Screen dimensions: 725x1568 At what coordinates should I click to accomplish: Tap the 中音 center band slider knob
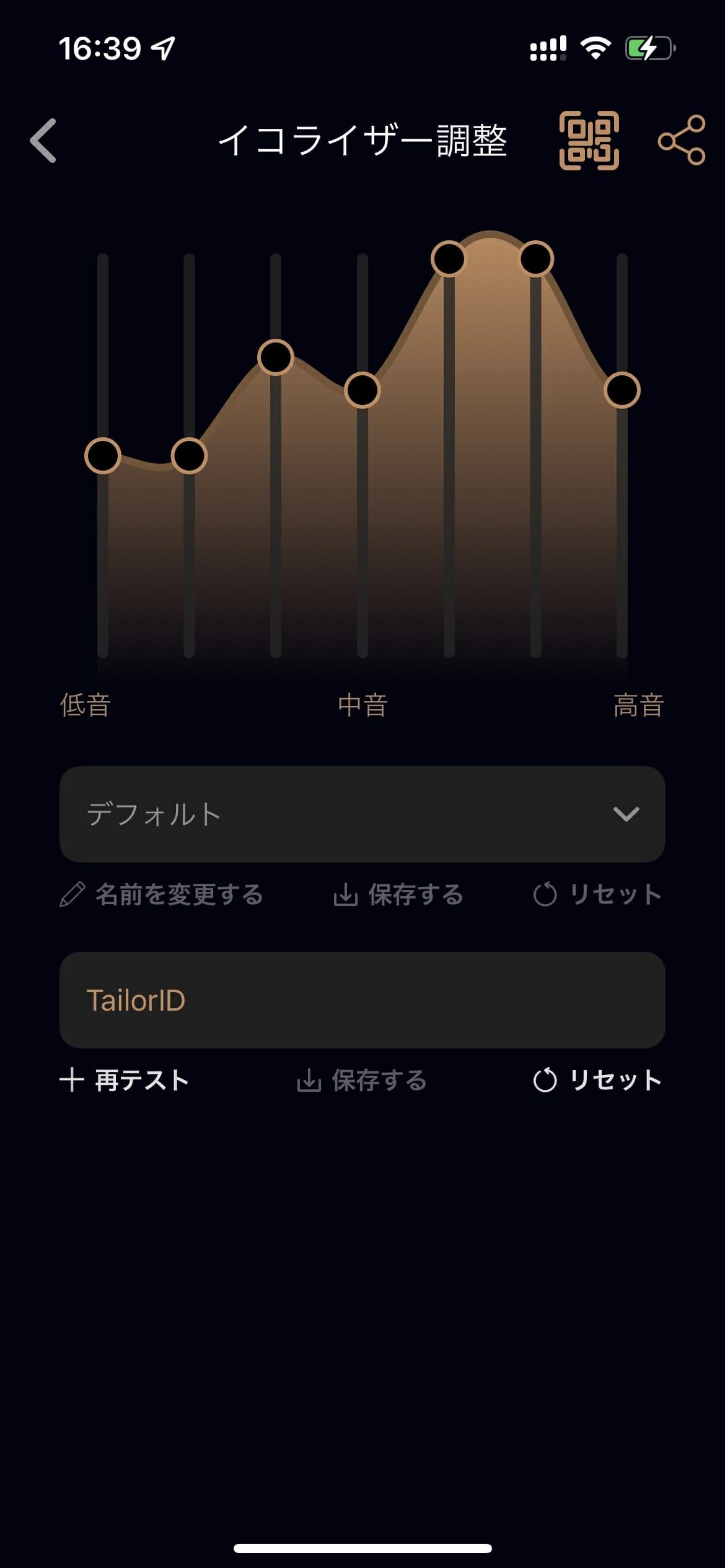tap(362, 390)
